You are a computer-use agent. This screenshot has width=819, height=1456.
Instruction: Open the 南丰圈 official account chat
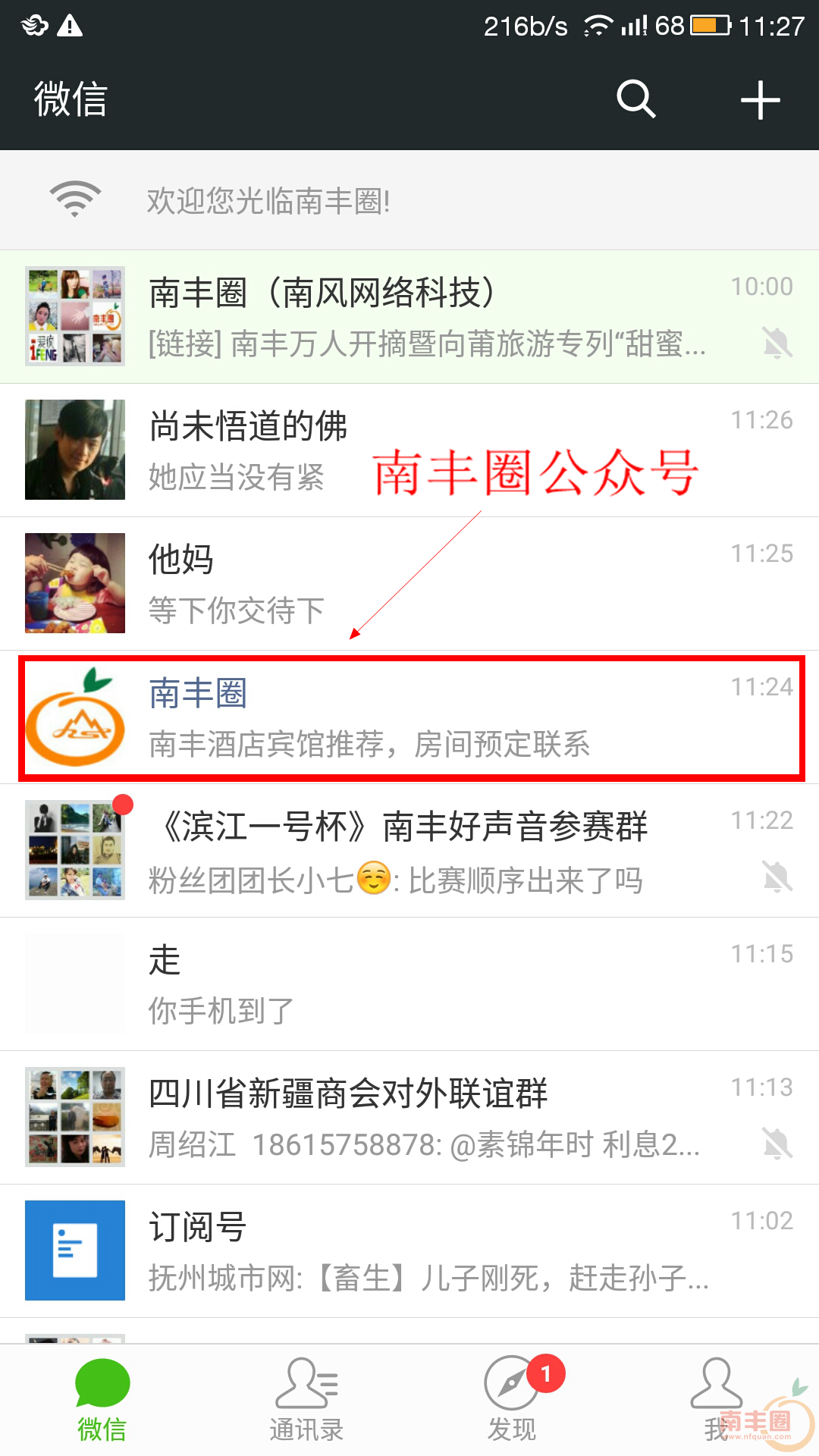coord(409,717)
